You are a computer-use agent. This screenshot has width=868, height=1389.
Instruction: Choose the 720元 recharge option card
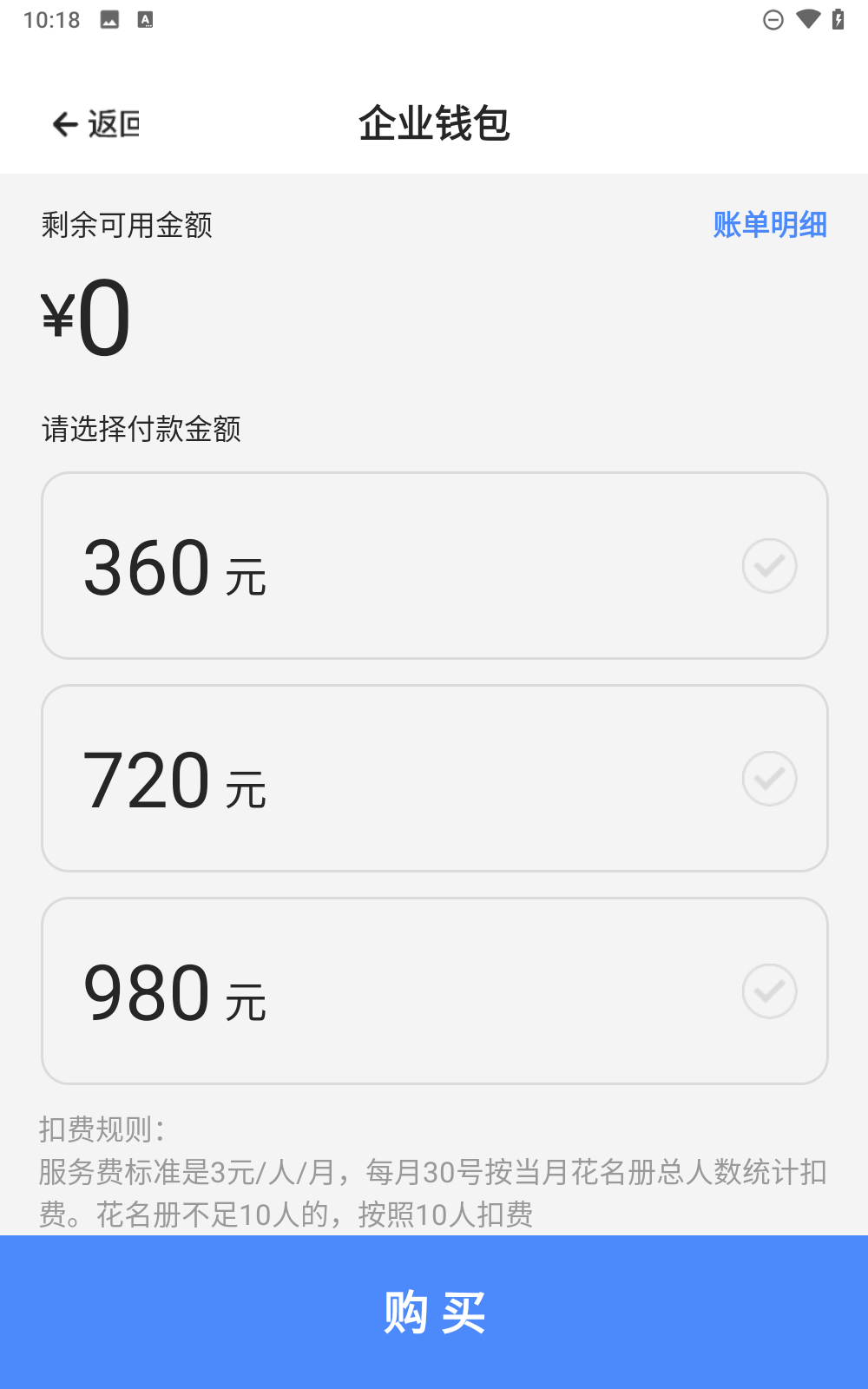pyautogui.click(x=434, y=779)
